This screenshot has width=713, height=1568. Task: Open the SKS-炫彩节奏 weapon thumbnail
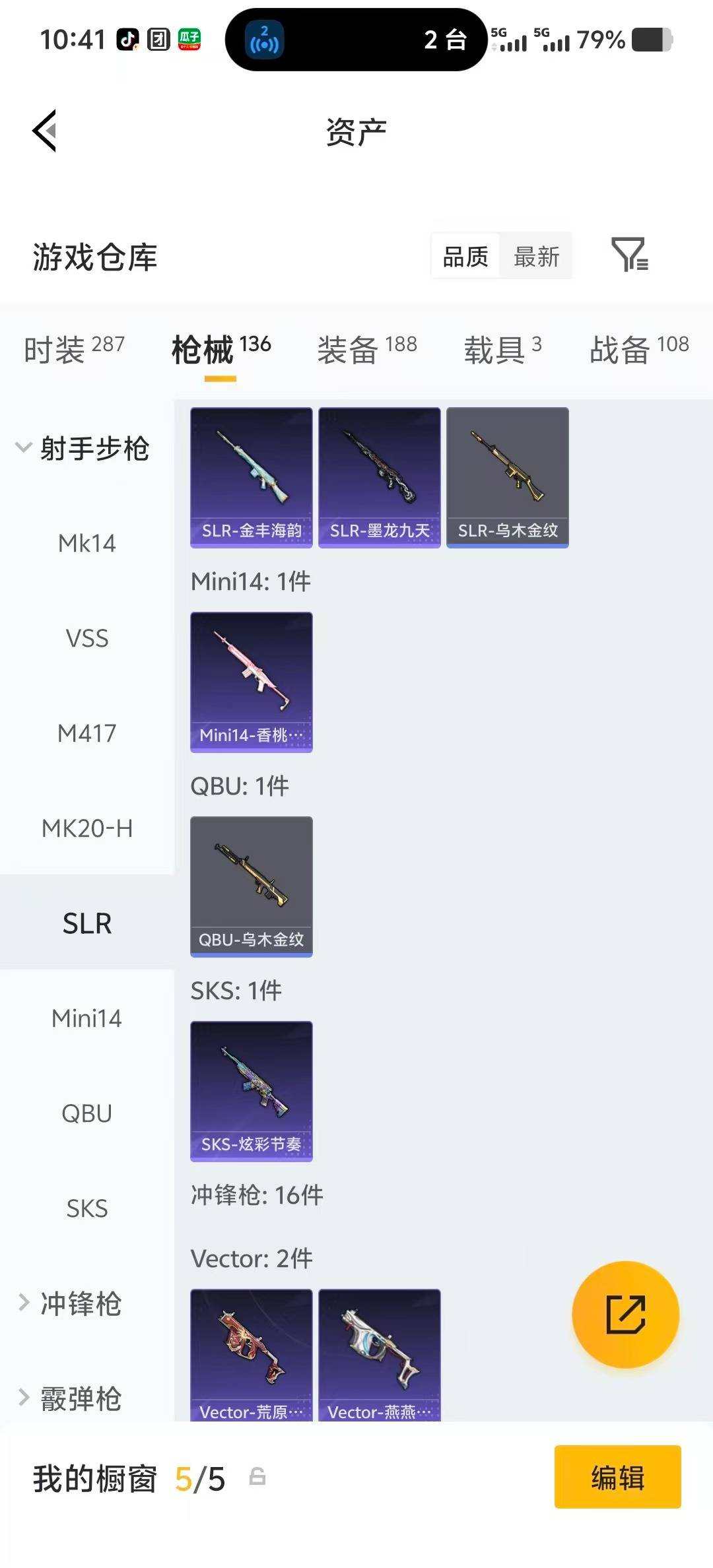click(251, 1092)
